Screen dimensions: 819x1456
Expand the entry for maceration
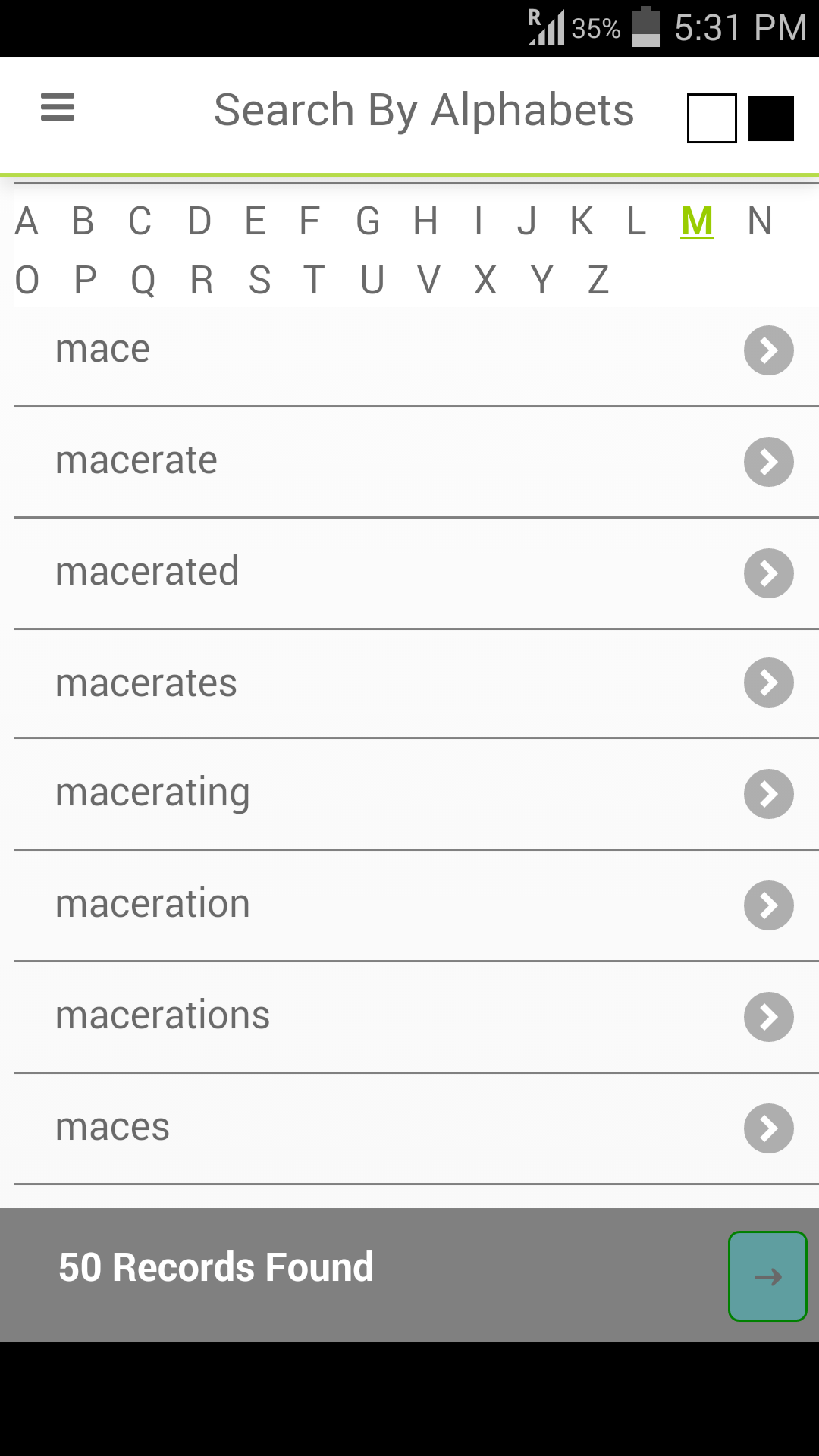768,905
